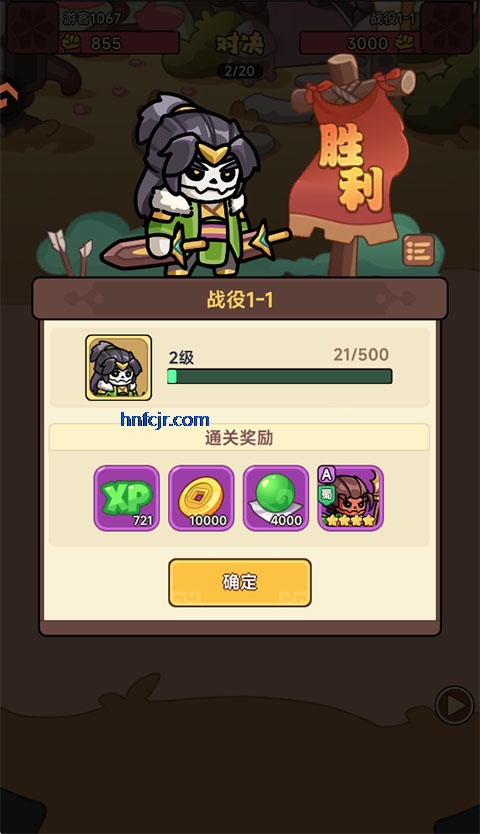Image resolution: width=480 pixels, height=834 pixels.
Task: Confirm rewards with the 确定 button
Action: pyautogui.click(x=239, y=582)
